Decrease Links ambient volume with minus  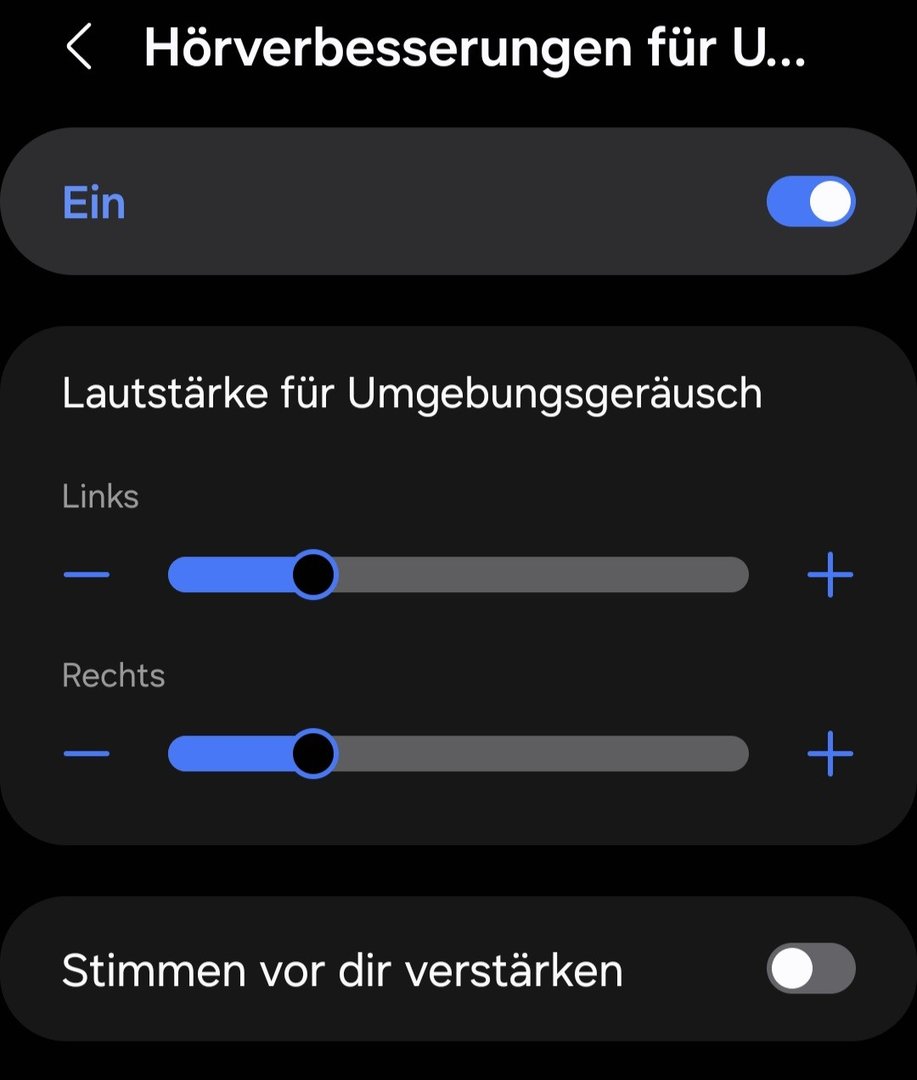[x=86, y=575]
